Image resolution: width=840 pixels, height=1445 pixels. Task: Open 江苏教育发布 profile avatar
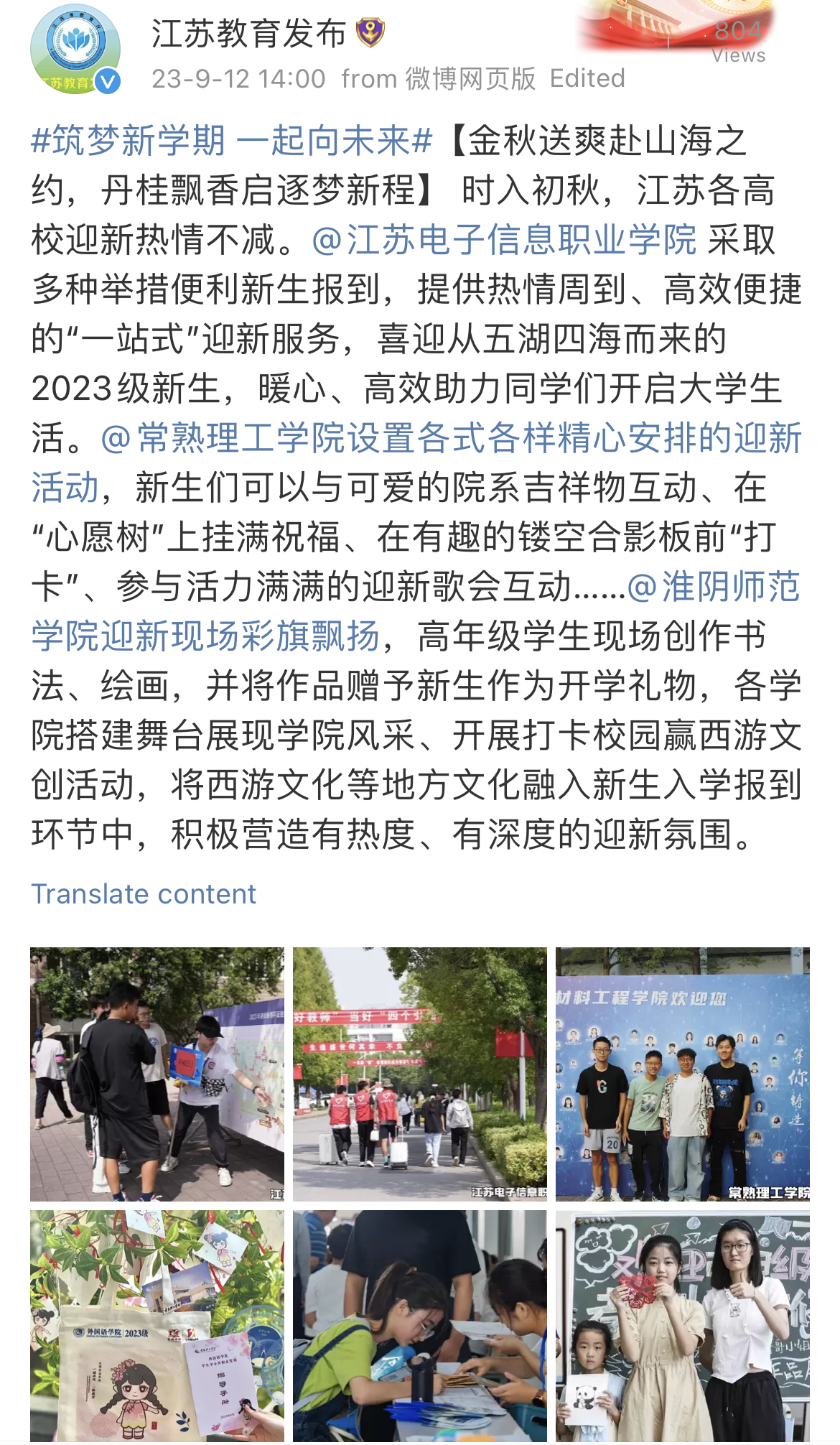[75, 50]
